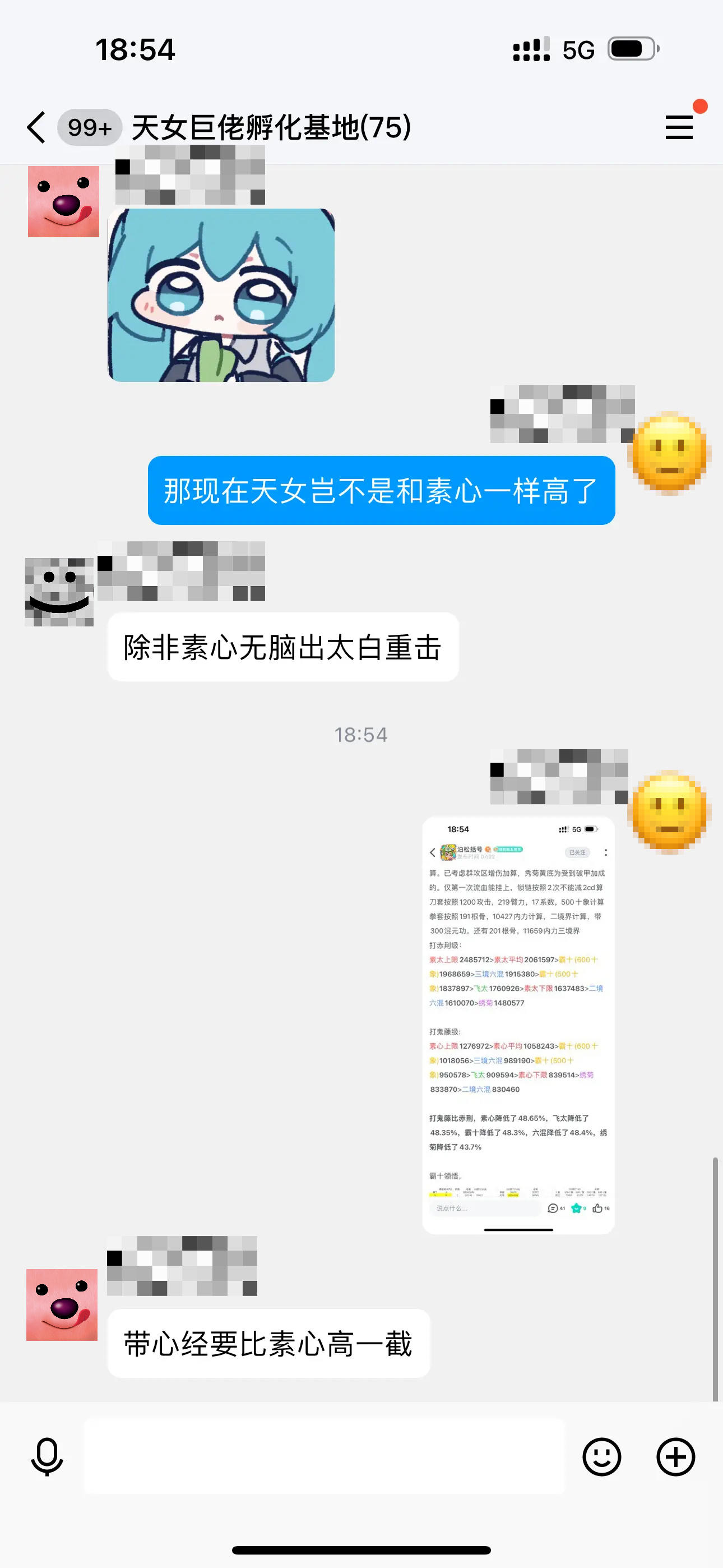Open the group chat hamburger menu
Viewport: 723px width, 1568px height.
tap(679, 127)
